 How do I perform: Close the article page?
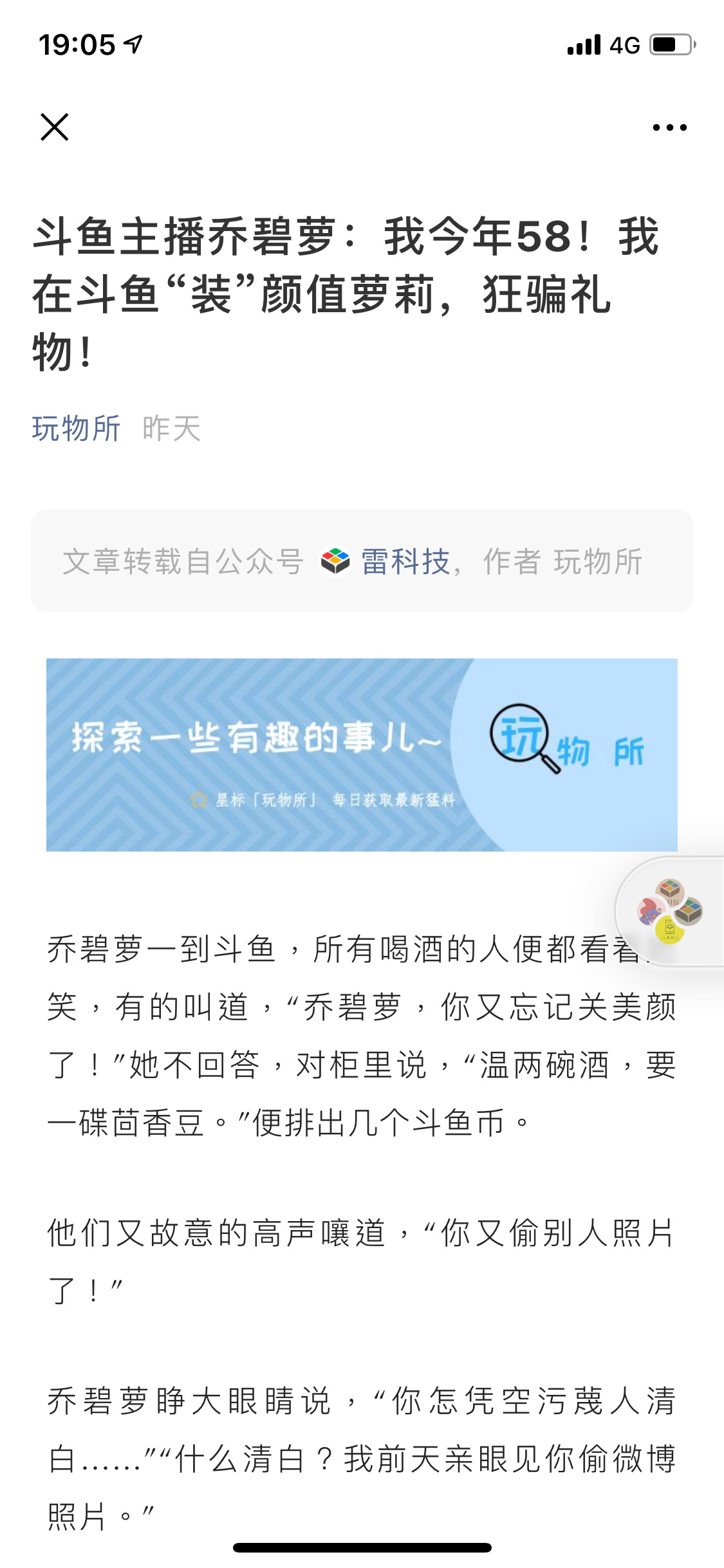coord(55,127)
